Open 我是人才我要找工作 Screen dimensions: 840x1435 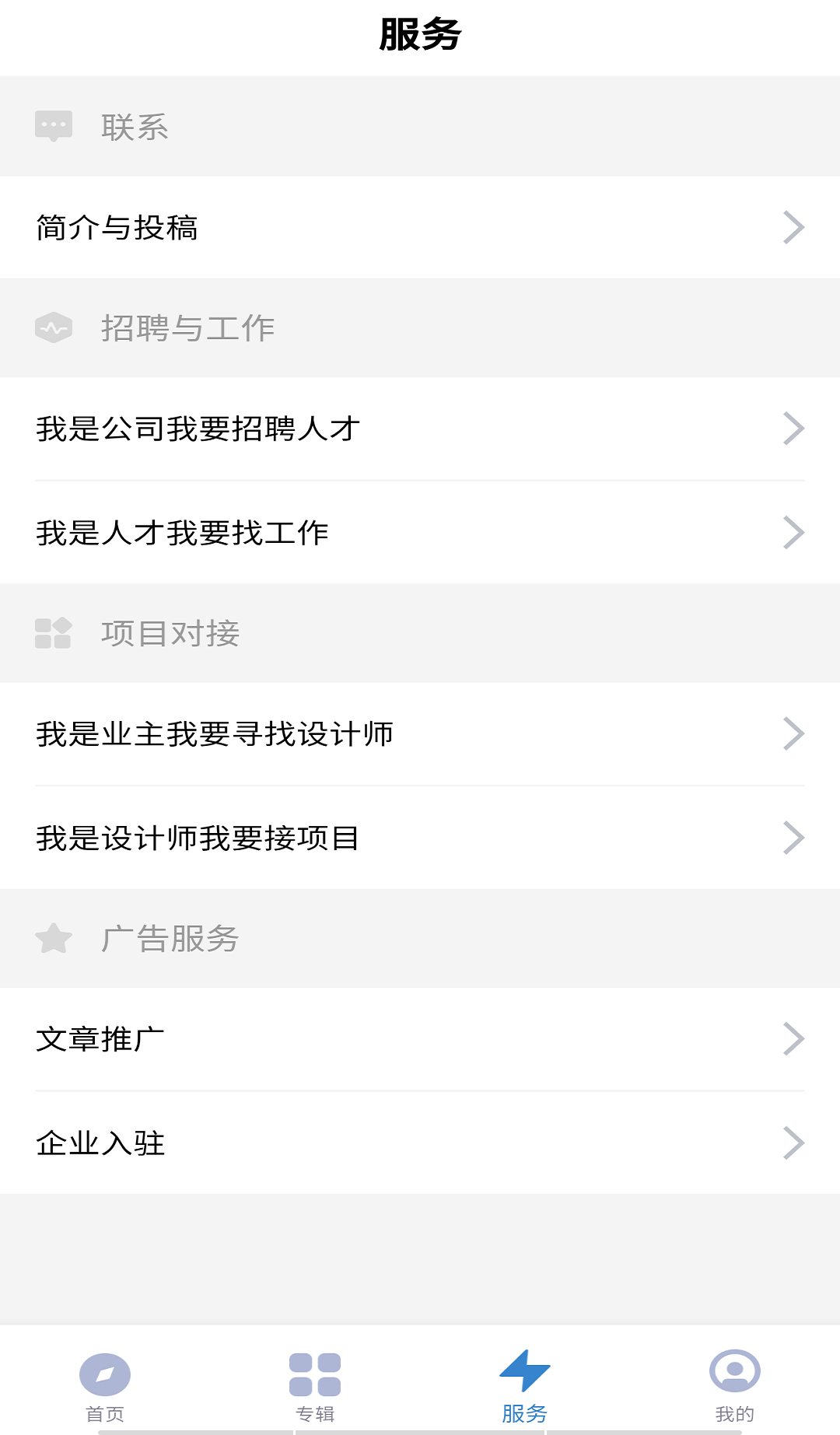420,533
